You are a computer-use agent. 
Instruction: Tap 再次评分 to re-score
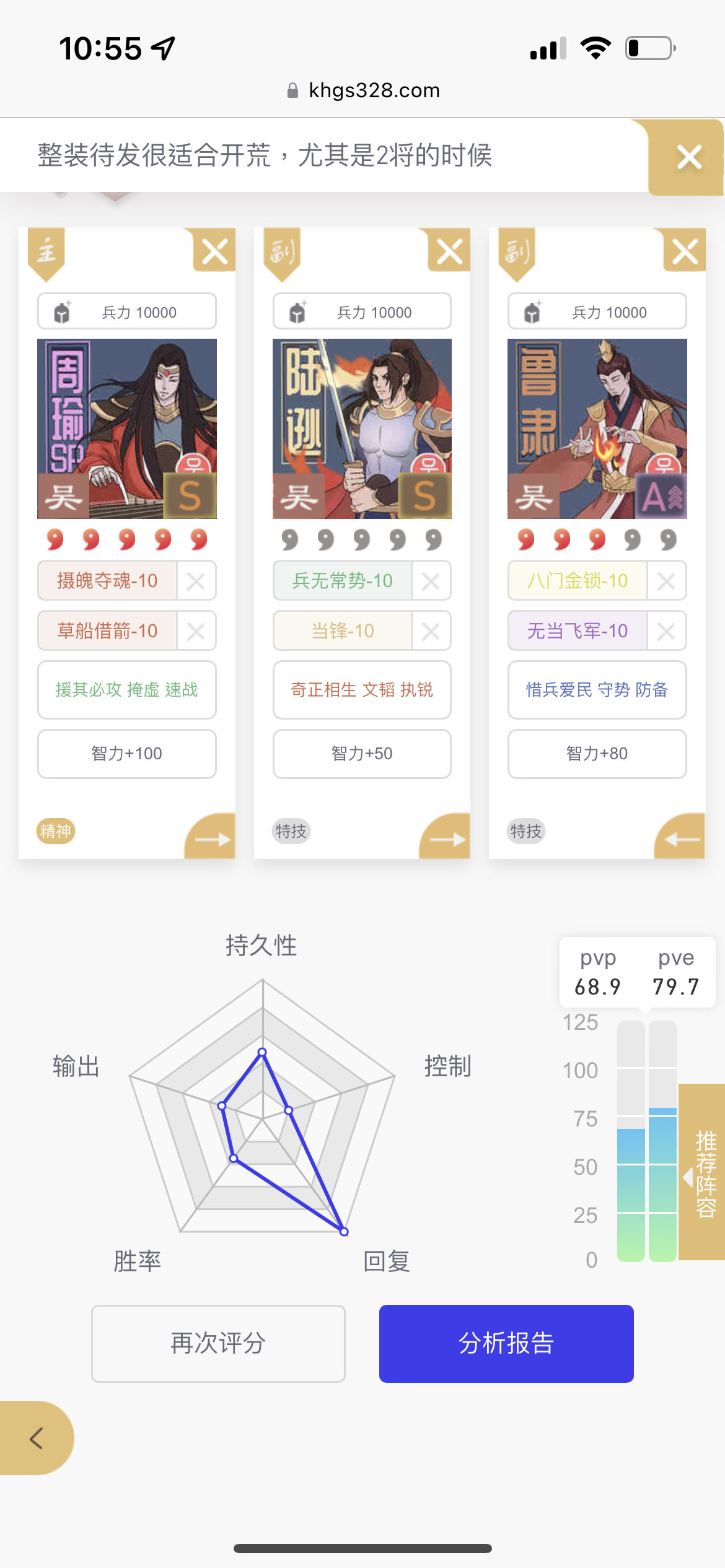[218, 1343]
